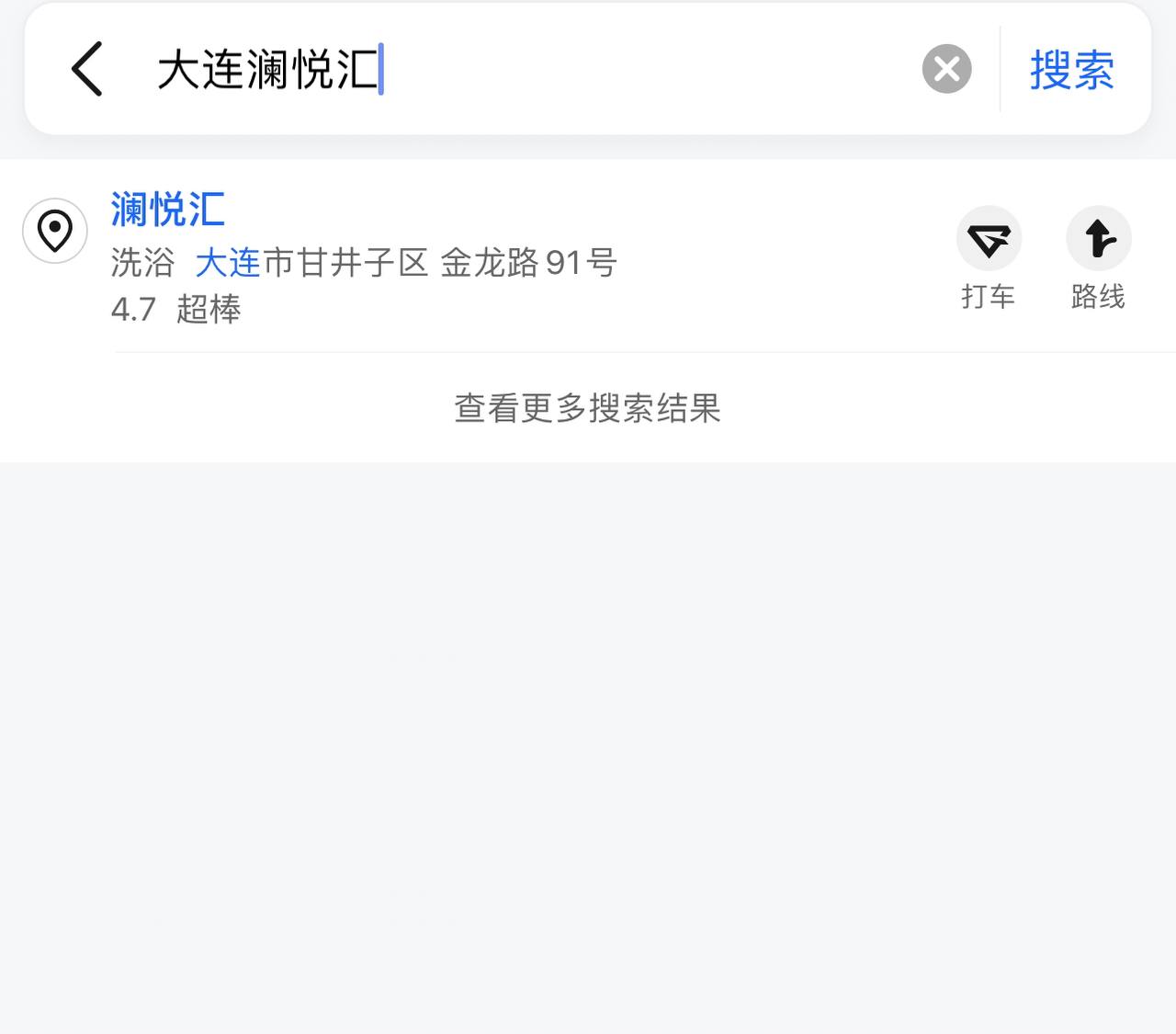
Task: Clear the search text with the X
Action: (x=946, y=69)
